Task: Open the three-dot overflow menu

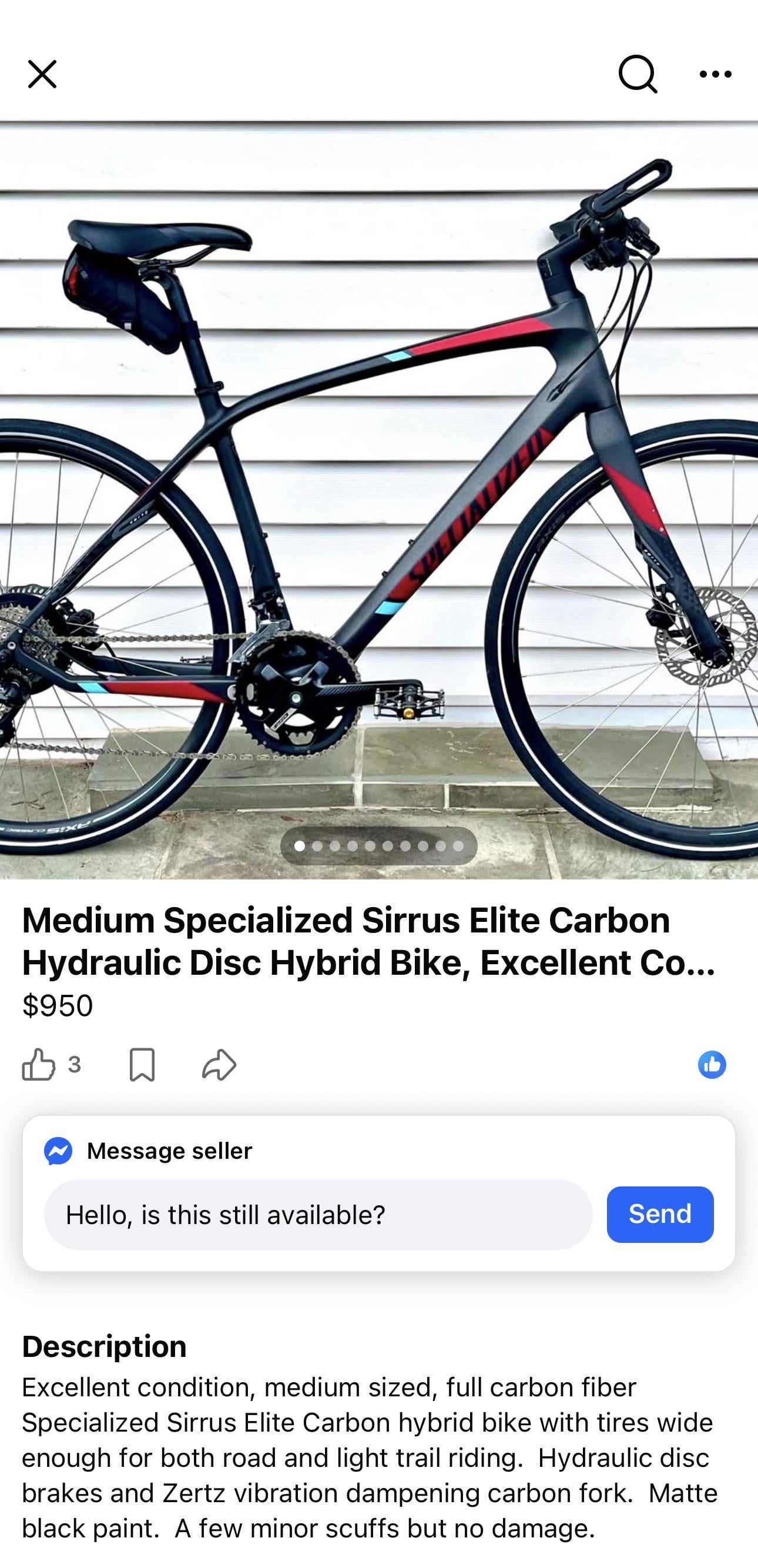Action: [715, 74]
